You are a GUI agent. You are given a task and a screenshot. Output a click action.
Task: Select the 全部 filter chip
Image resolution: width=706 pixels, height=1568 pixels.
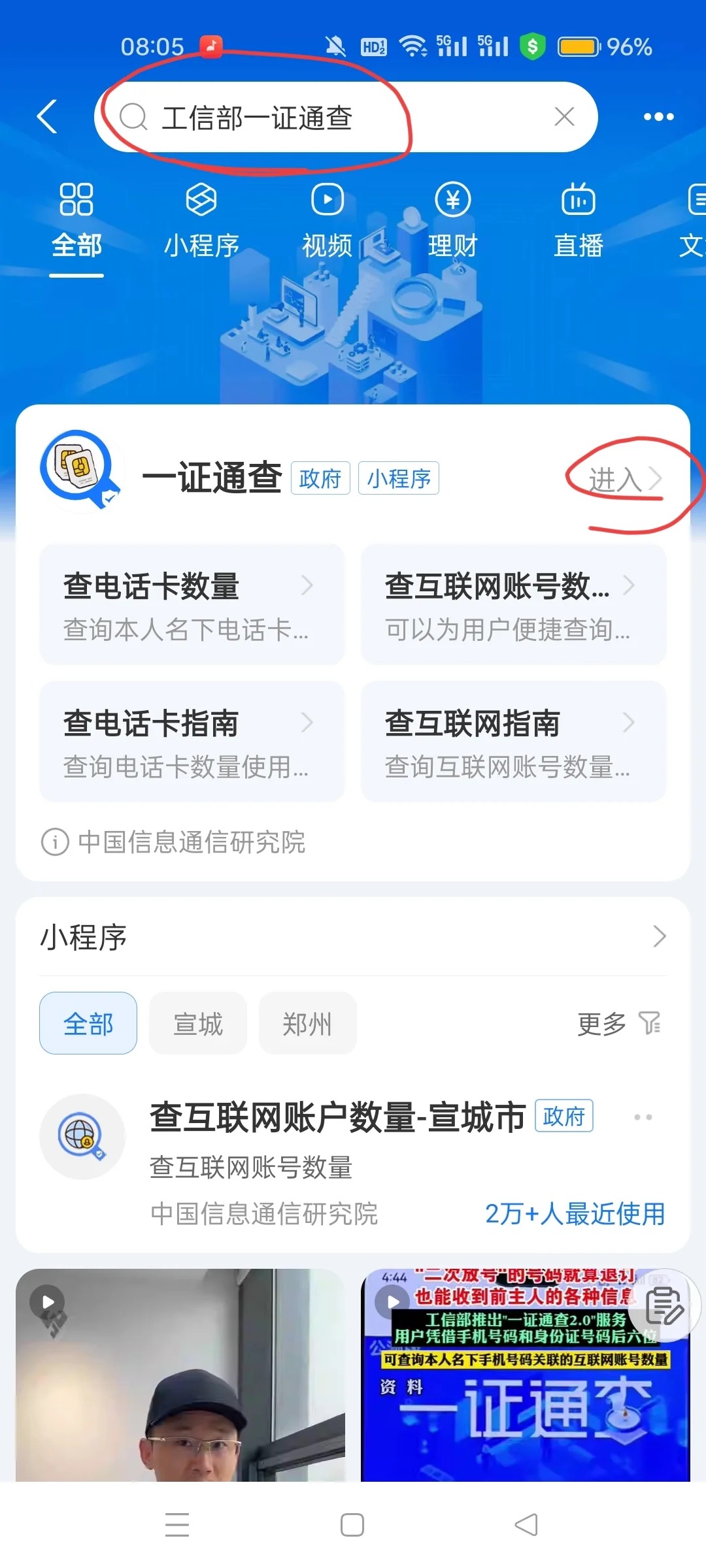click(x=88, y=1023)
